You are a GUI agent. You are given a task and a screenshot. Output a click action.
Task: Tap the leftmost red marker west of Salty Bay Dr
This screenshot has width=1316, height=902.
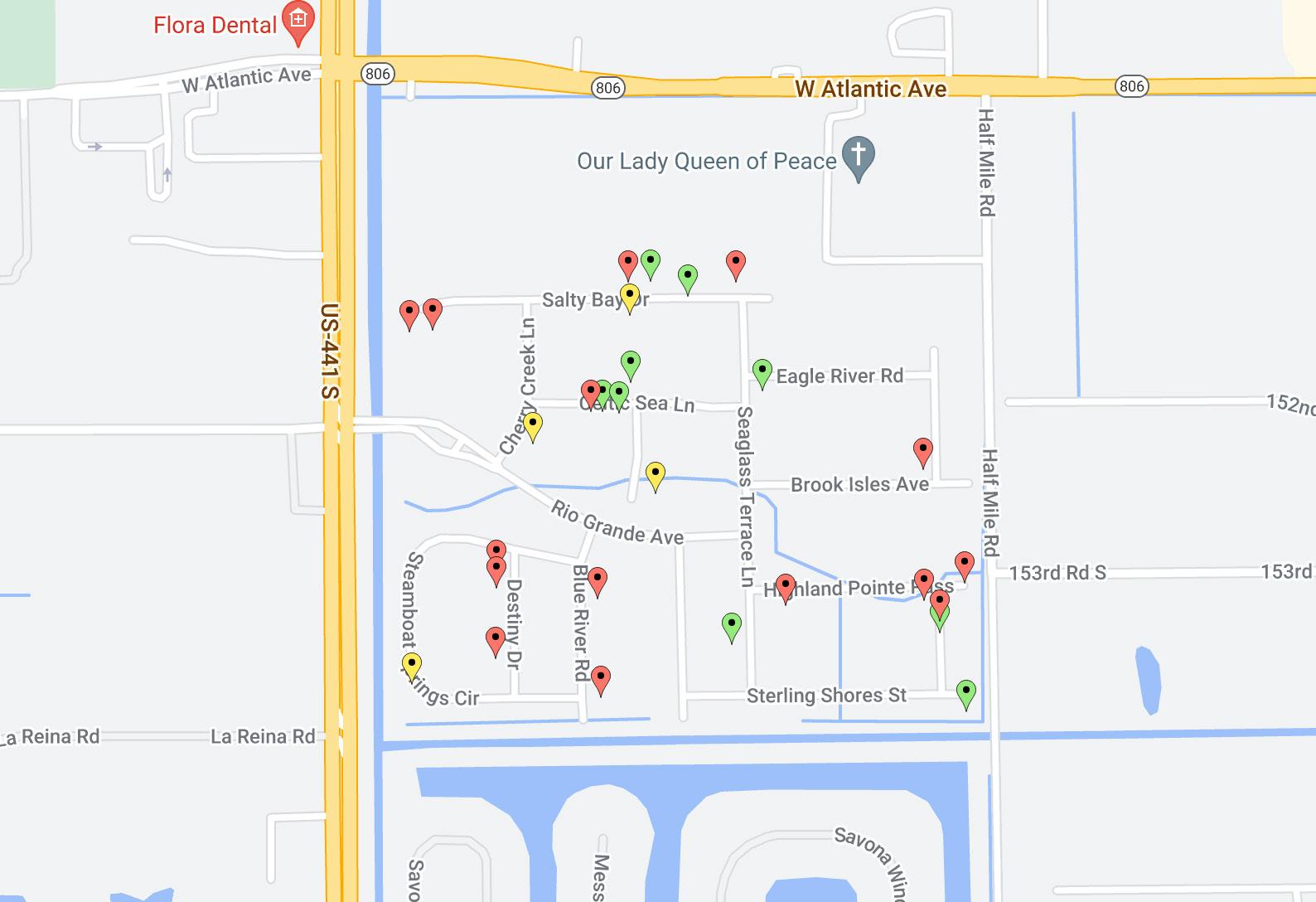click(409, 313)
